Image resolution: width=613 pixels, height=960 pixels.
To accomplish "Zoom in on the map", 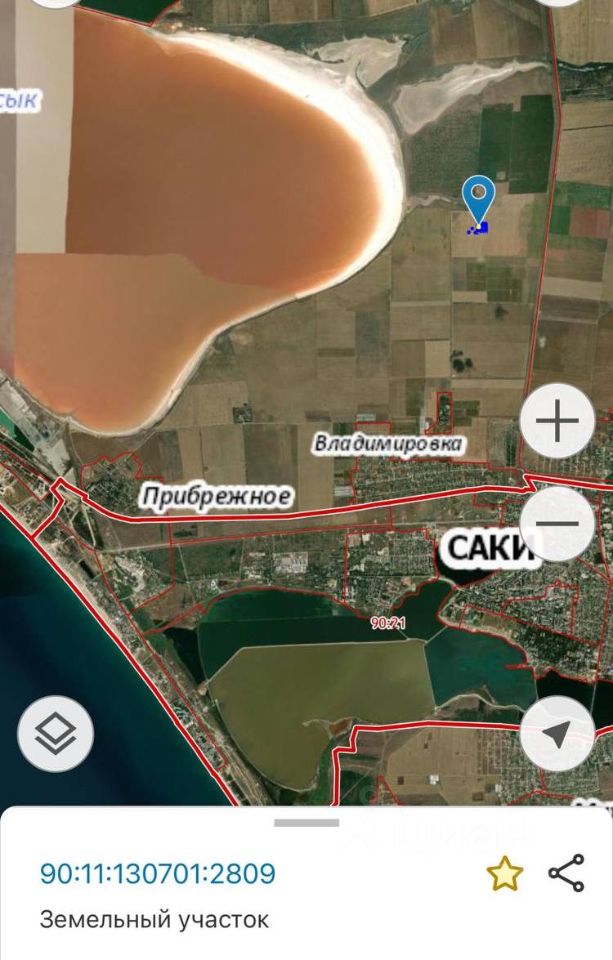I will click(x=557, y=421).
